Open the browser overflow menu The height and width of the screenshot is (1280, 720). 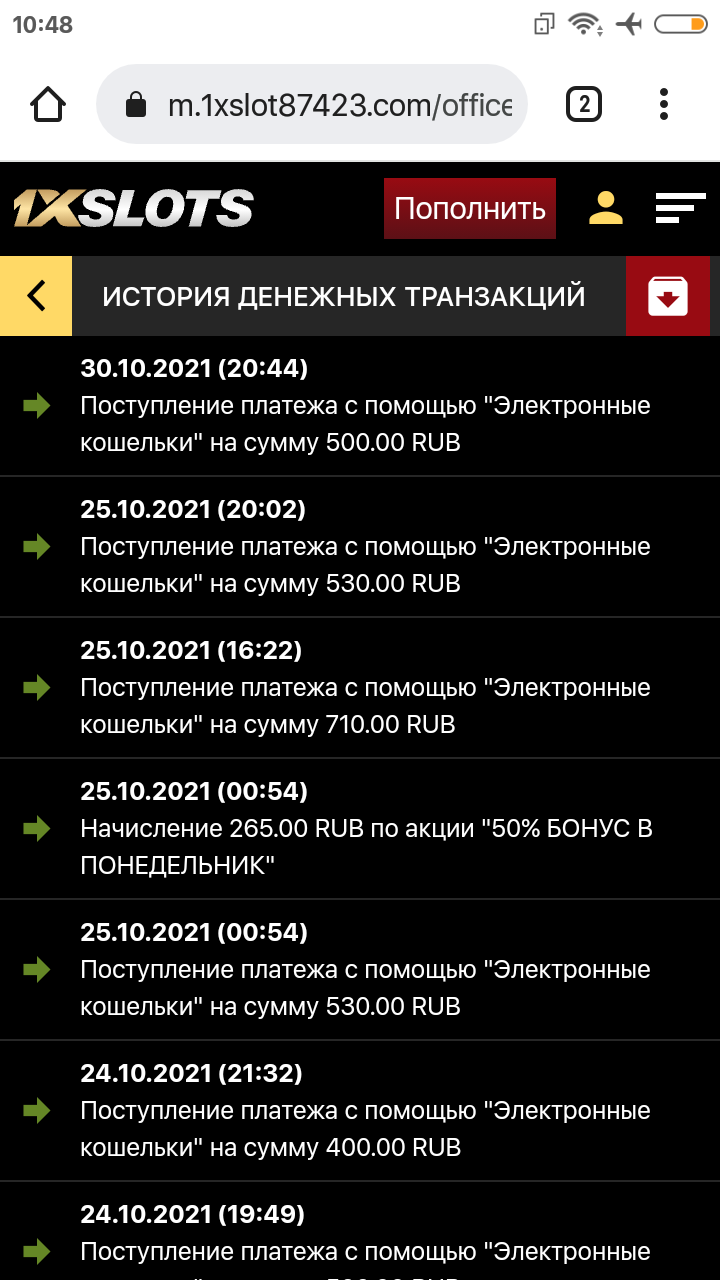point(664,104)
